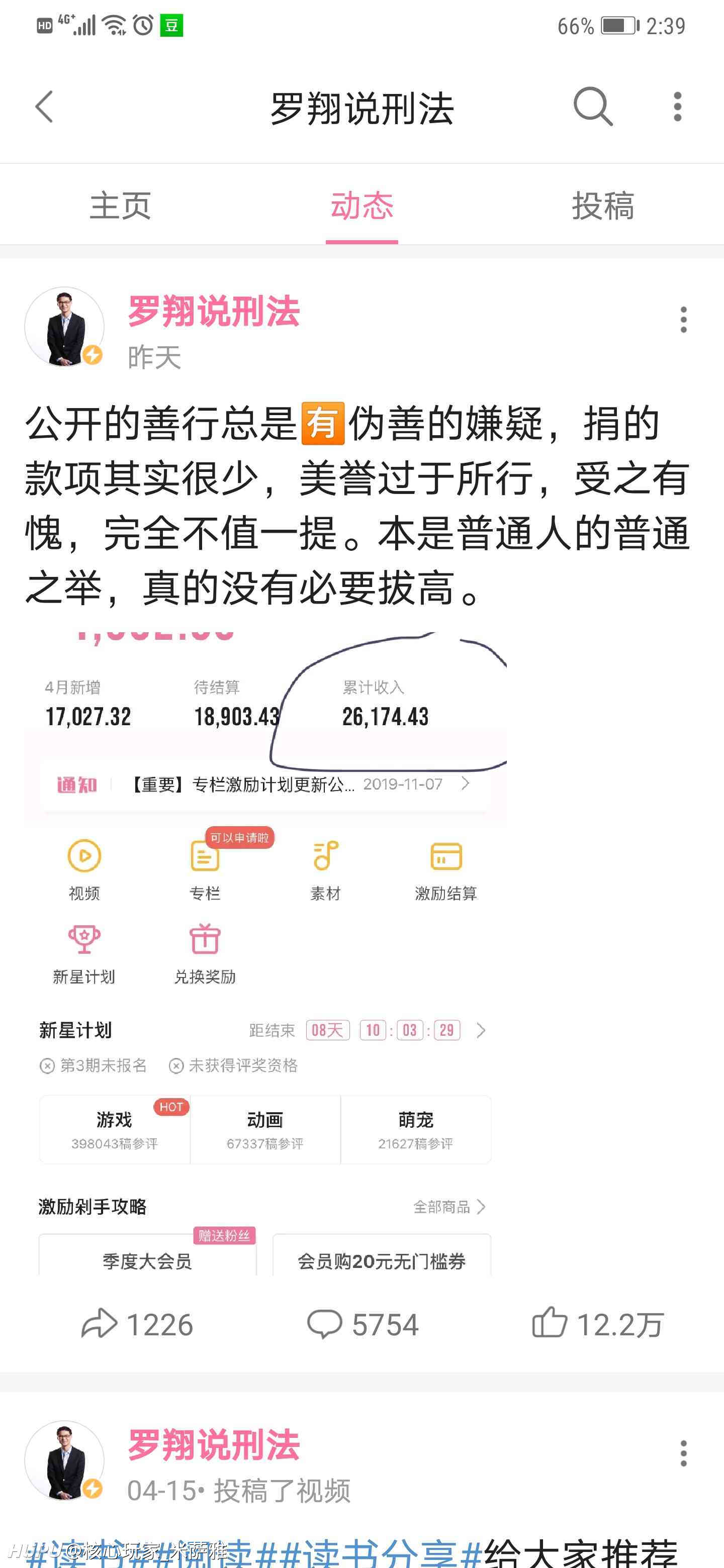Tap the username on the 04-15 post
The image size is (724, 1568).
click(x=214, y=1444)
